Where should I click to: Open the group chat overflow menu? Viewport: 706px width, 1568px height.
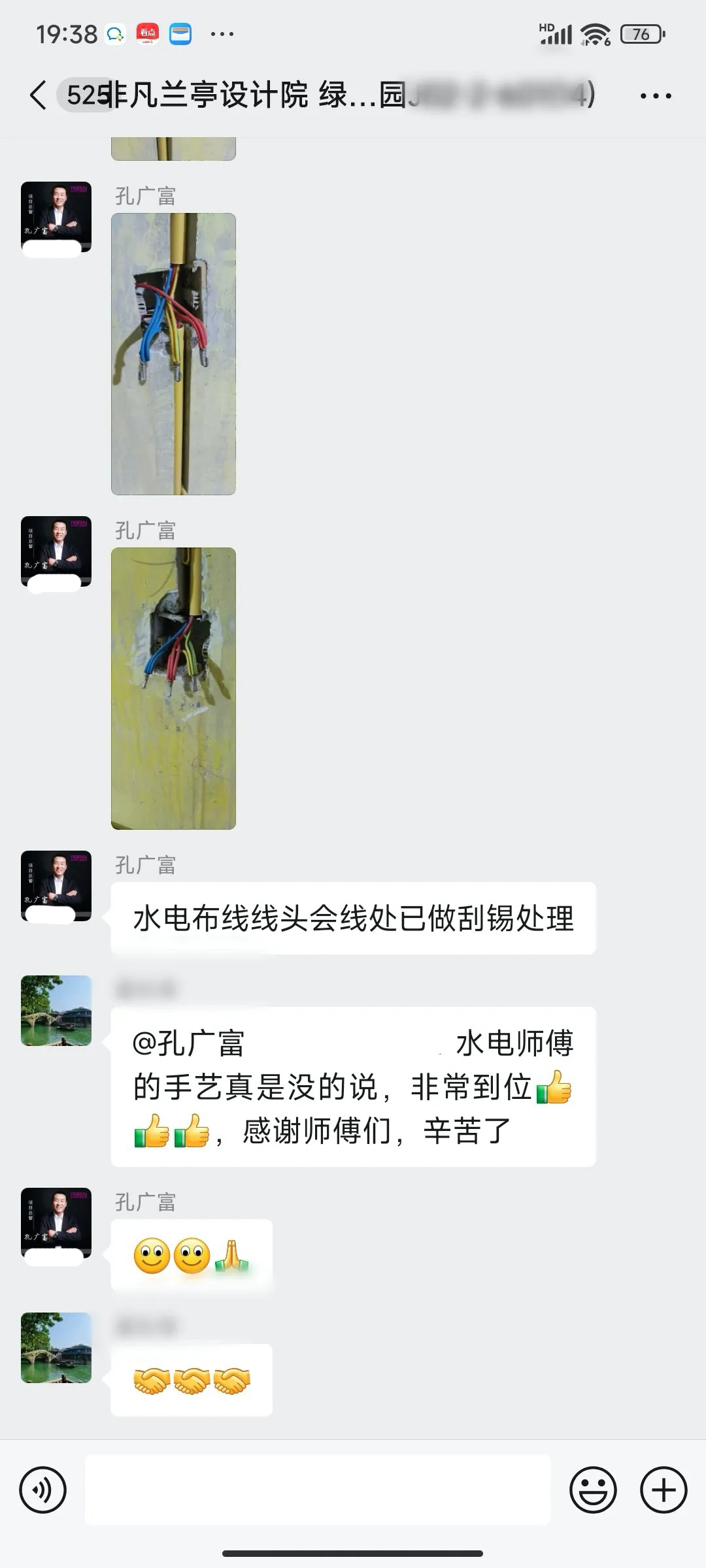tap(655, 96)
